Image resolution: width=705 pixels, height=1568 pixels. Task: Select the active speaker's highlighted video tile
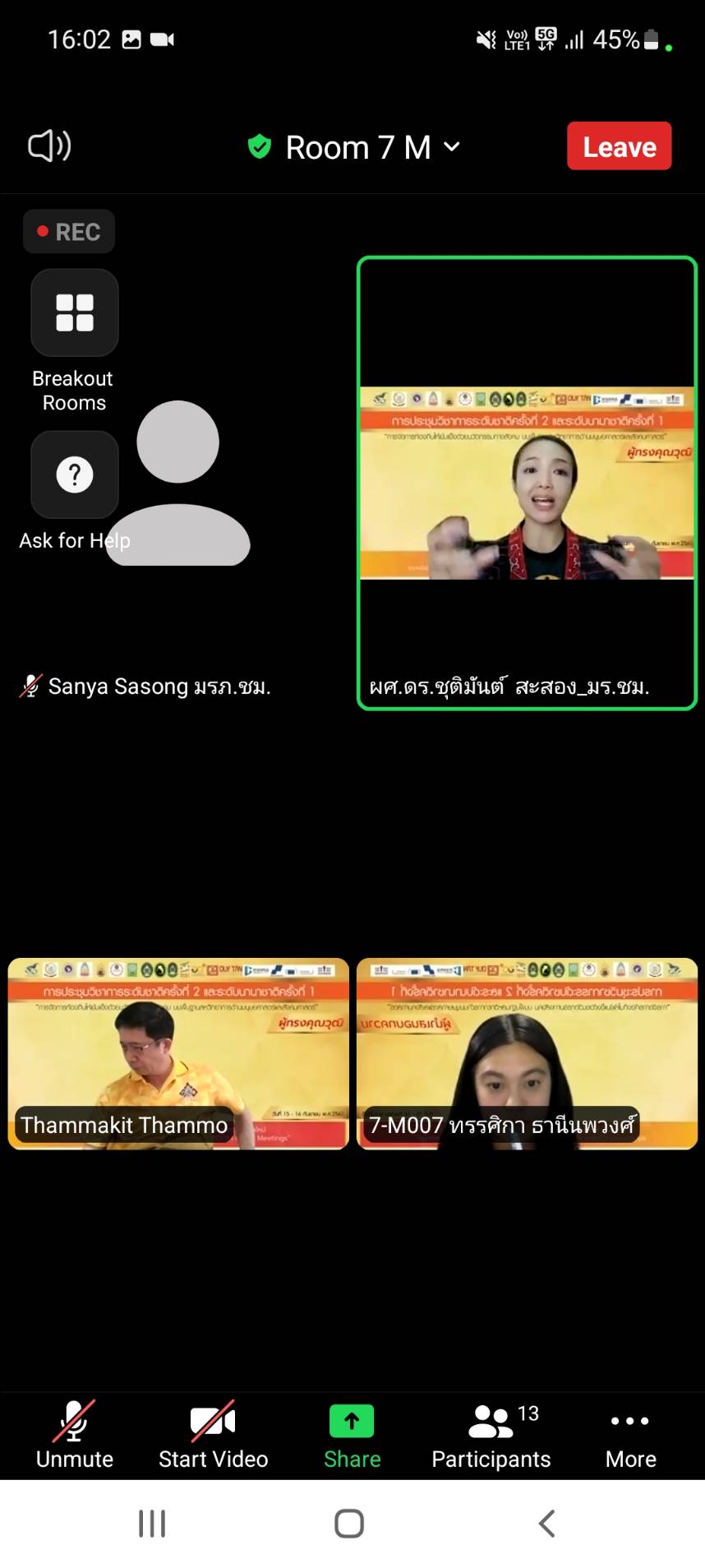point(527,483)
